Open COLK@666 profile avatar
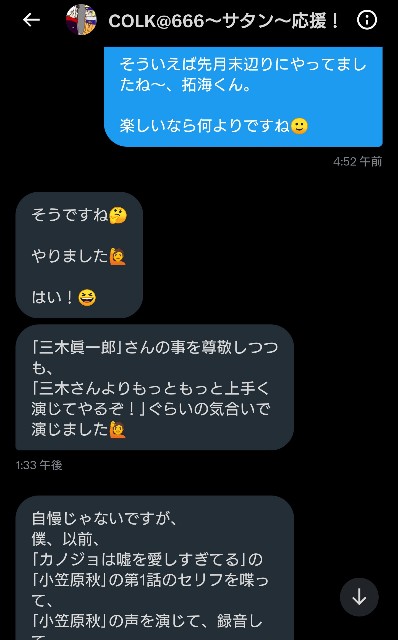The height and width of the screenshot is (640, 398). (x=82, y=20)
